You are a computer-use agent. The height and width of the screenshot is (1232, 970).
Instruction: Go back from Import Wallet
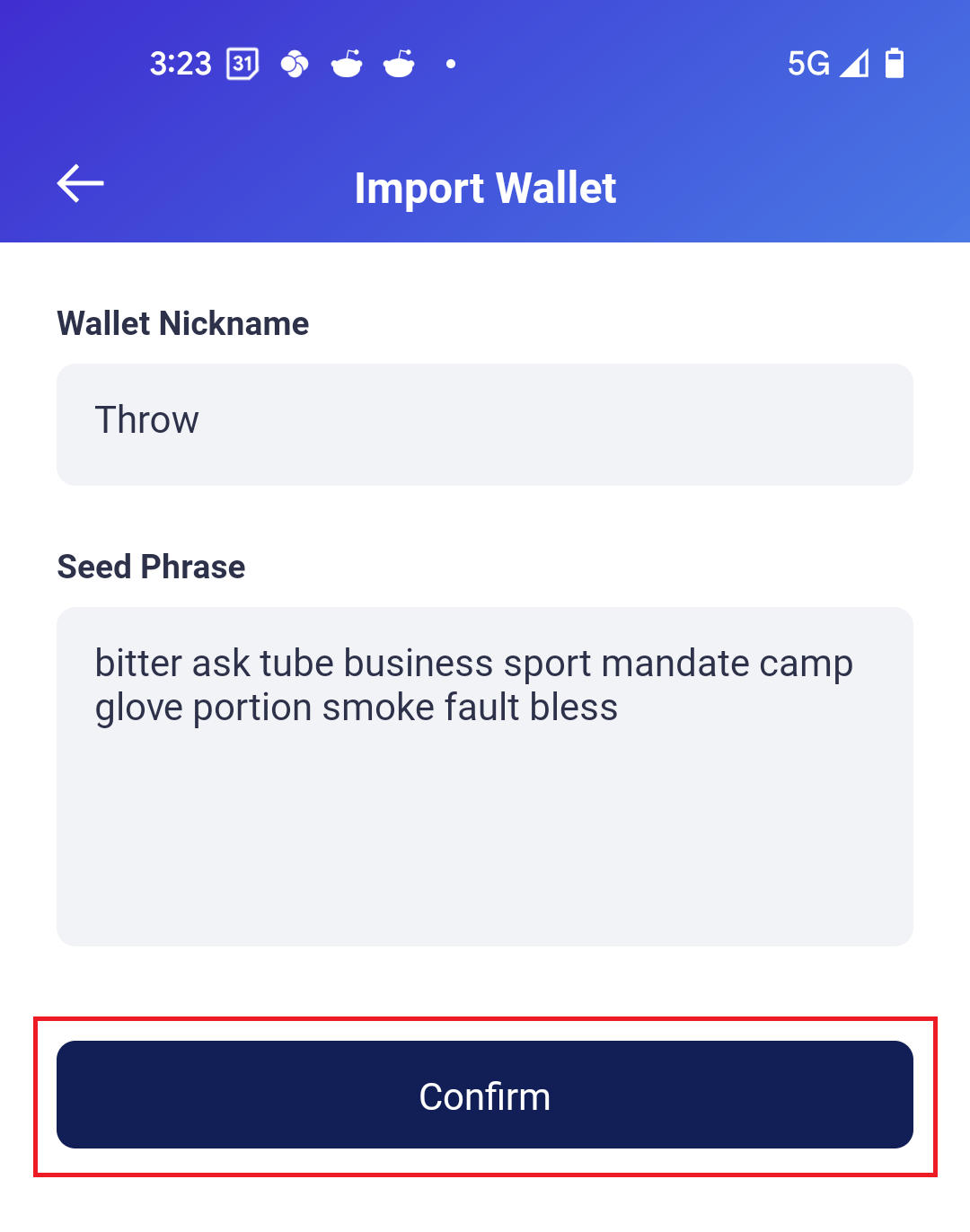pos(80,184)
